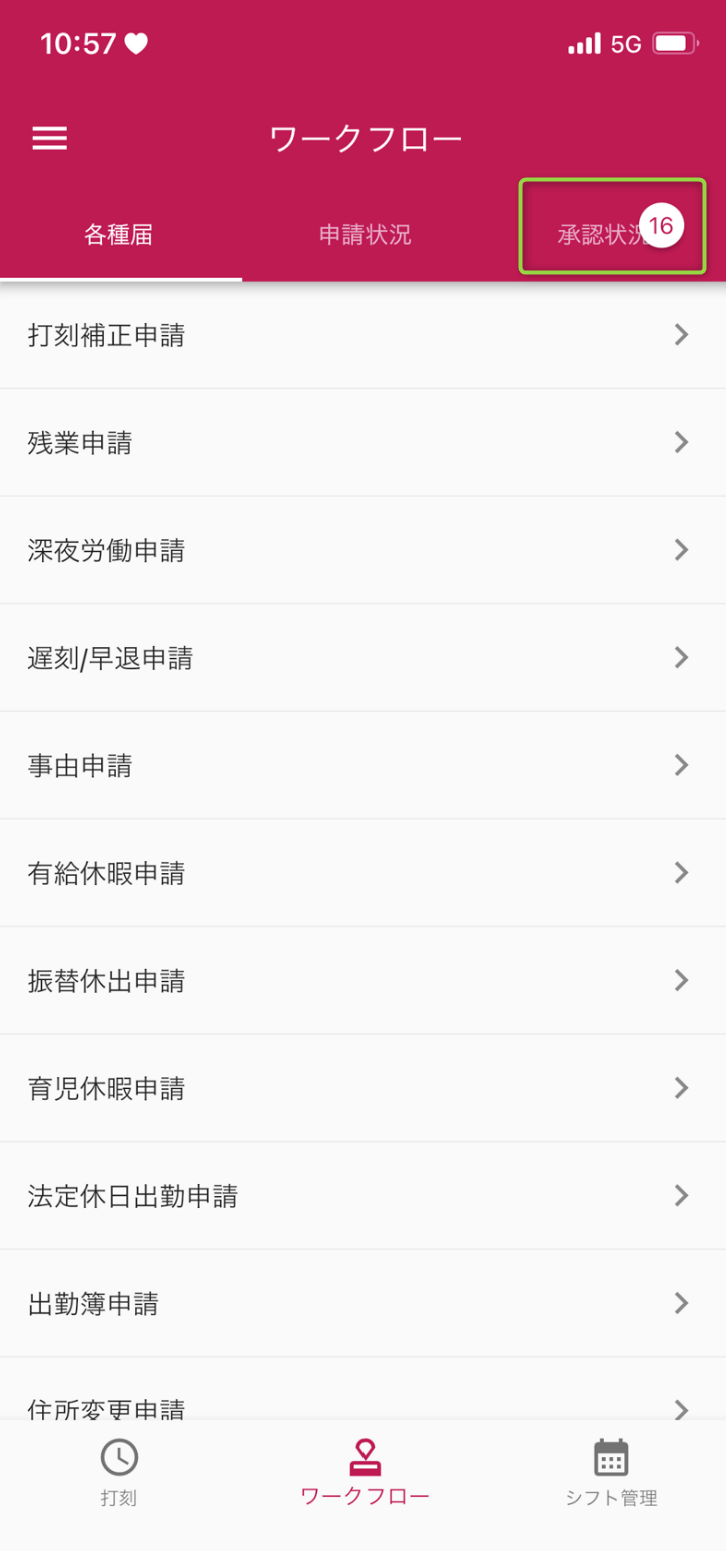726x1551 pixels.
Task: Choose 遅刻/早退申請
Action: 363,658
